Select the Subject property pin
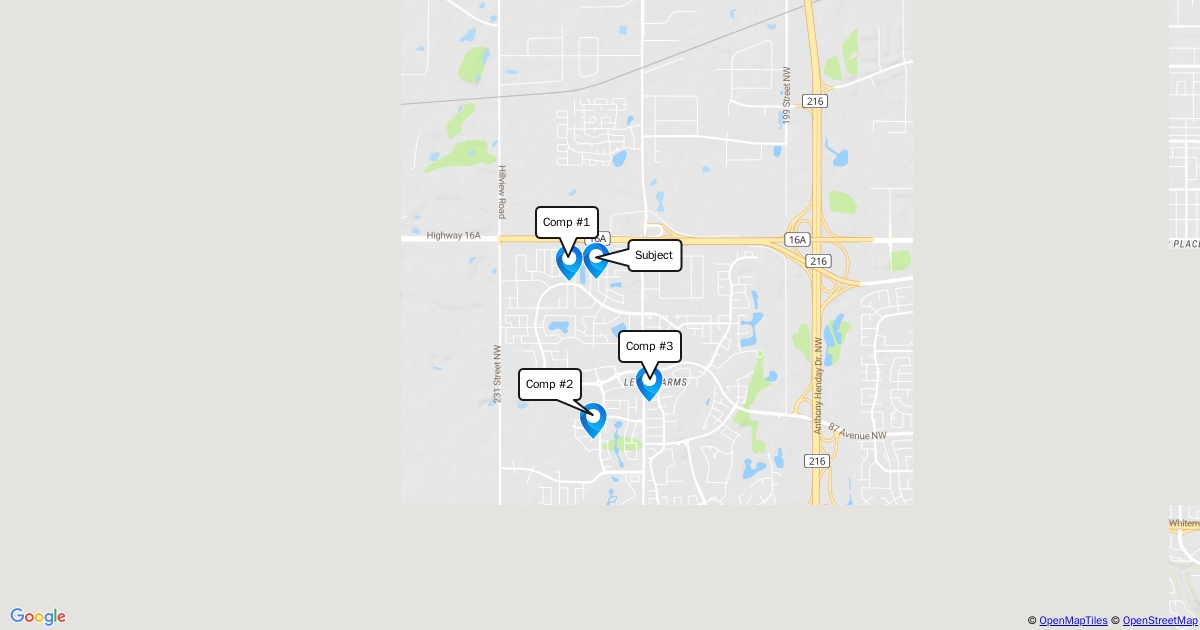Screen dimensions: 1200x630 [x=596, y=259]
